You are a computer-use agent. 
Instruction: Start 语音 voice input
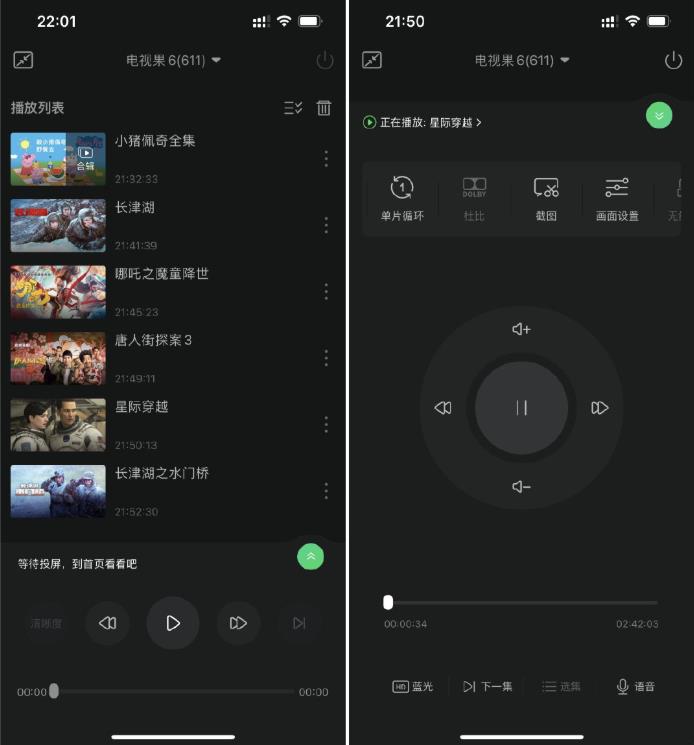coord(636,686)
